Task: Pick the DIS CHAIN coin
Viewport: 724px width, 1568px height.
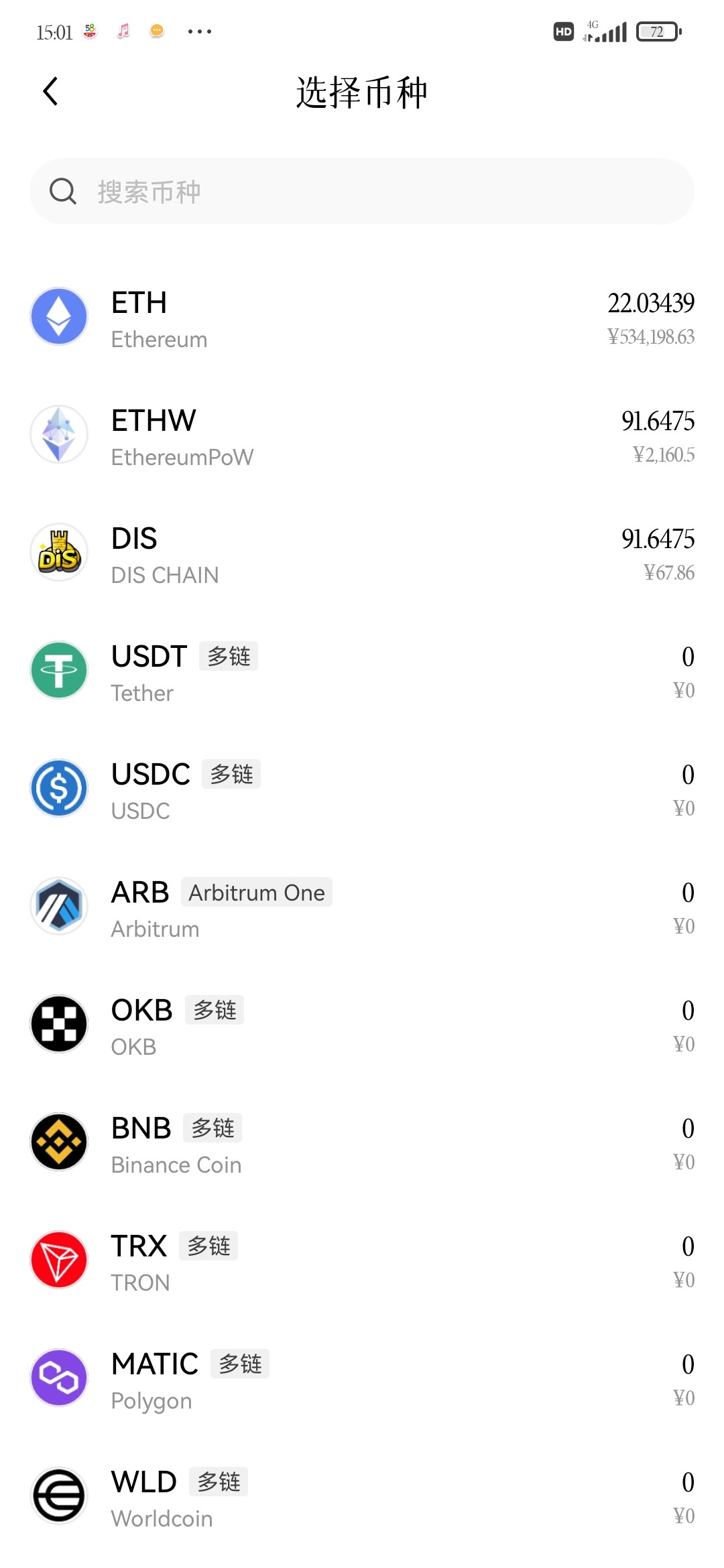Action: pyautogui.click(x=362, y=555)
